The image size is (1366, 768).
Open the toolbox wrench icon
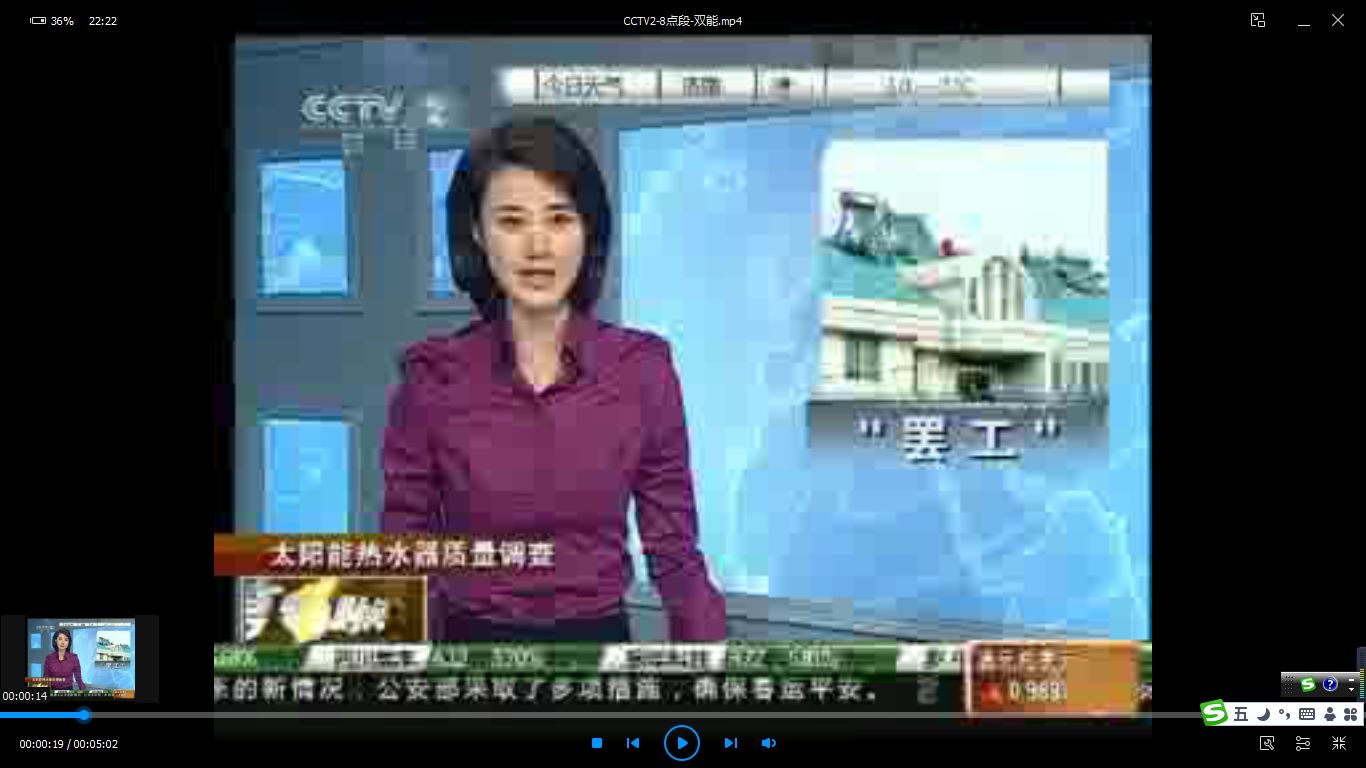pos(1267,743)
